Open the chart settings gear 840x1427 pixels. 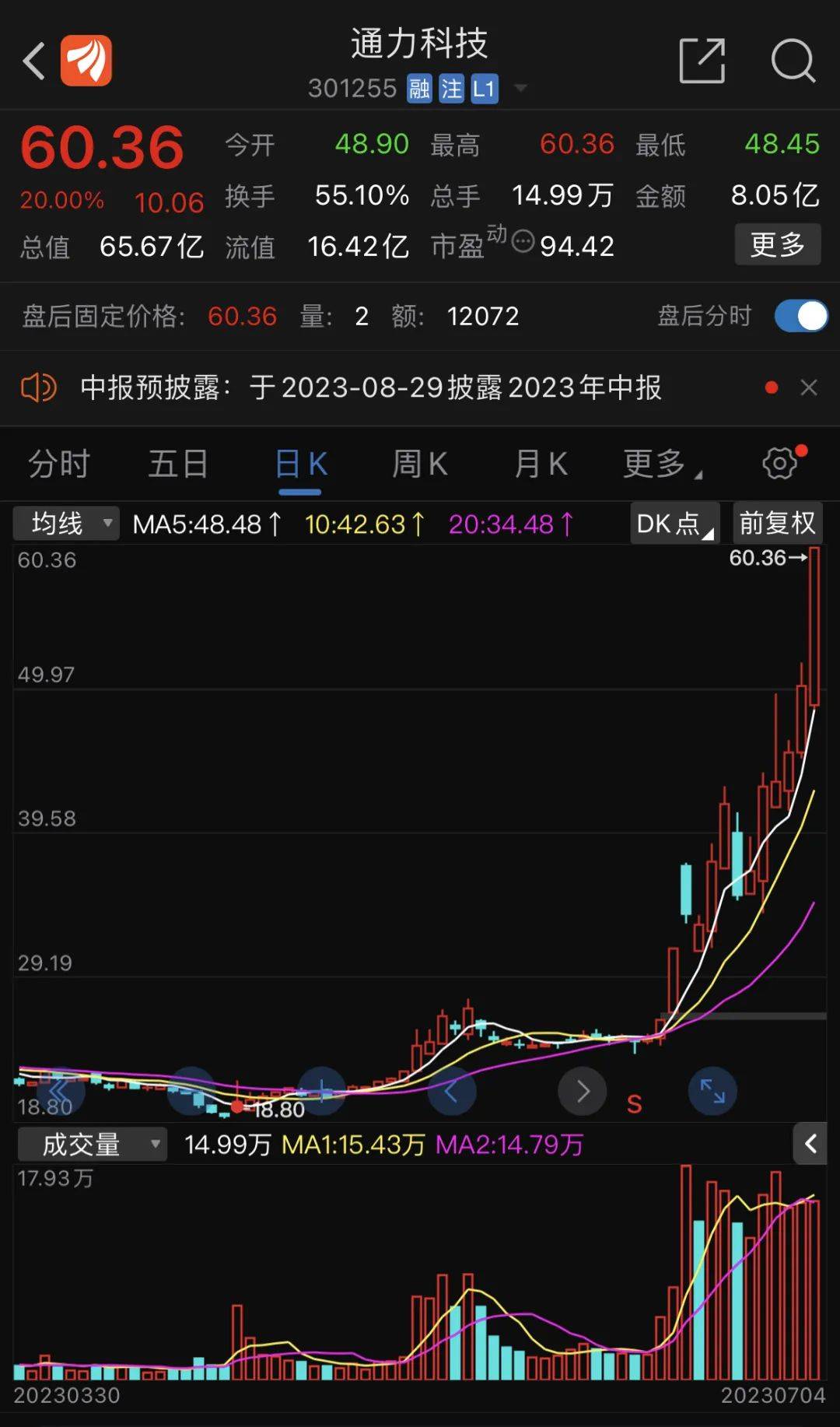781,463
